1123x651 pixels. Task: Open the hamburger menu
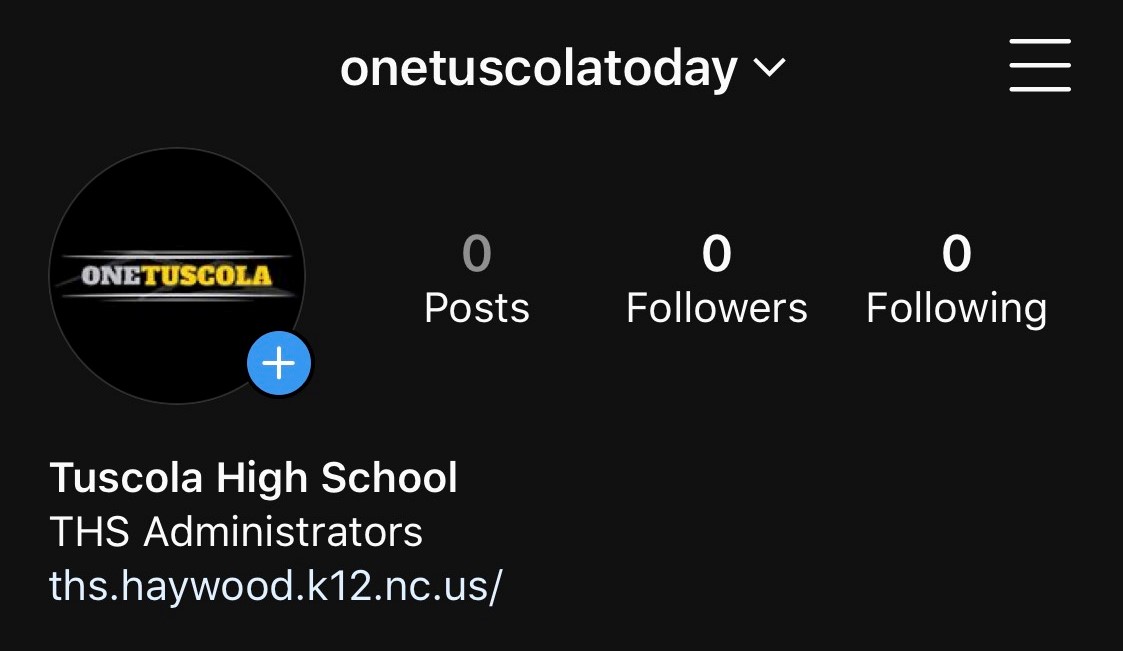[x=1040, y=66]
